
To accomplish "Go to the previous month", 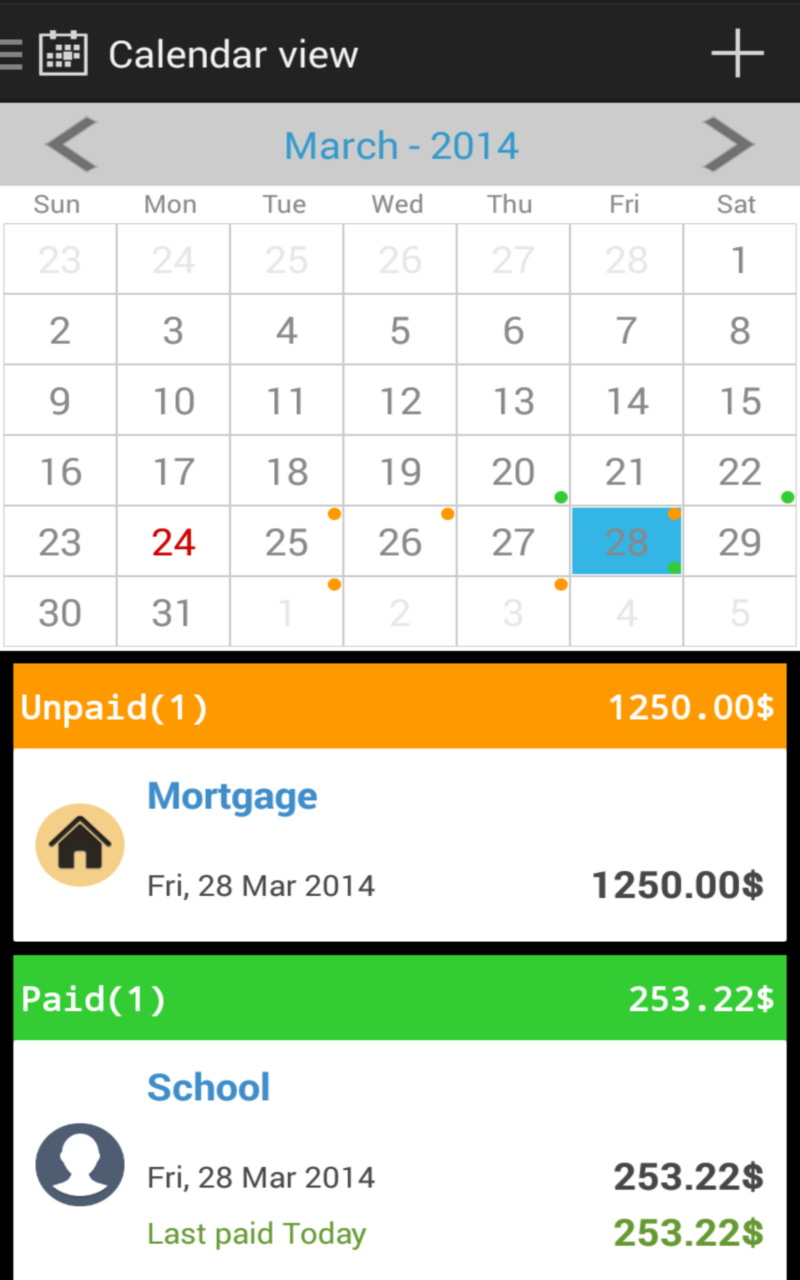I will click(x=72, y=146).
